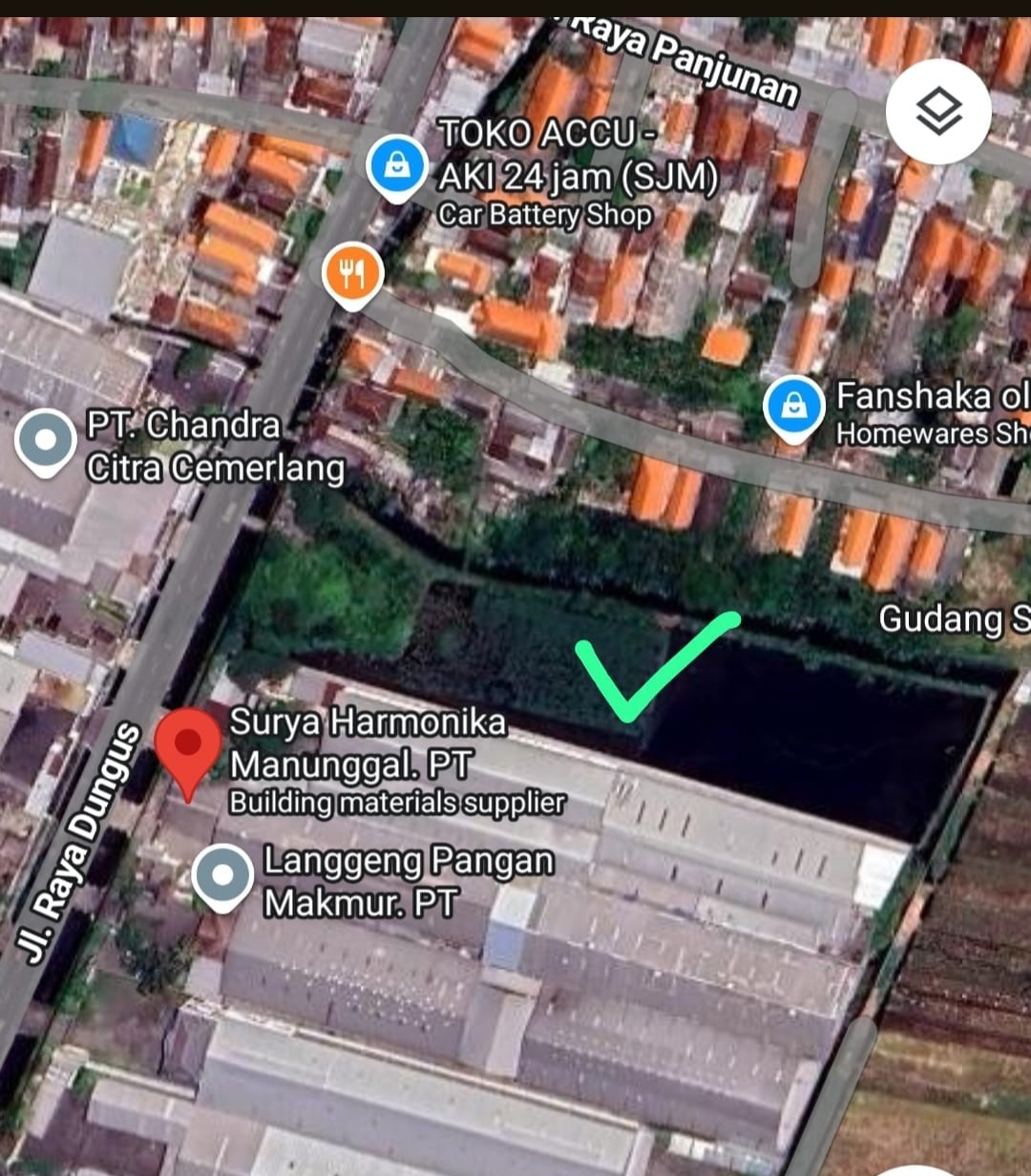Open the map Layers switcher
This screenshot has height=1176, width=1031.
click(x=938, y=112)
